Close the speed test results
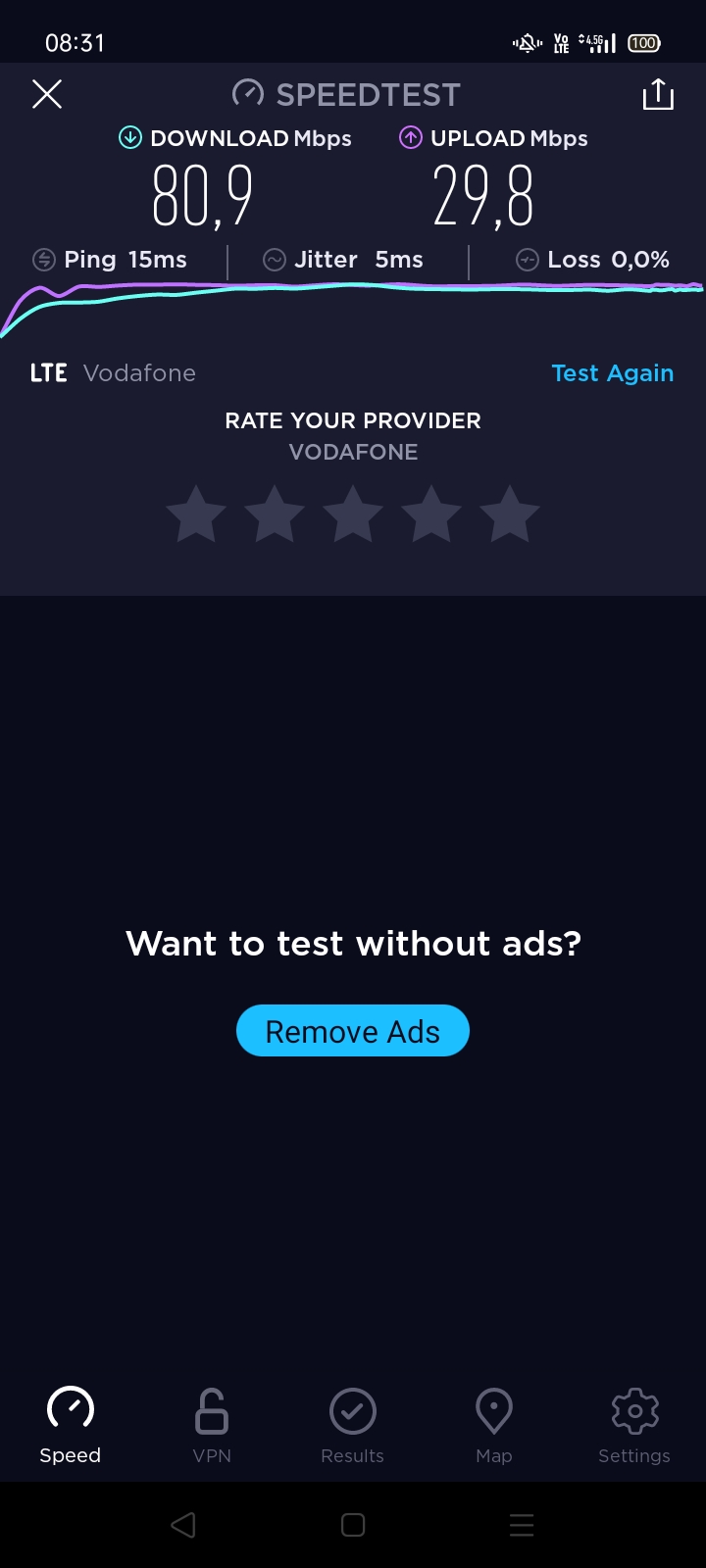Image resolution: width=706 pixels, height=1568 pixels. (x=47, y=94)
